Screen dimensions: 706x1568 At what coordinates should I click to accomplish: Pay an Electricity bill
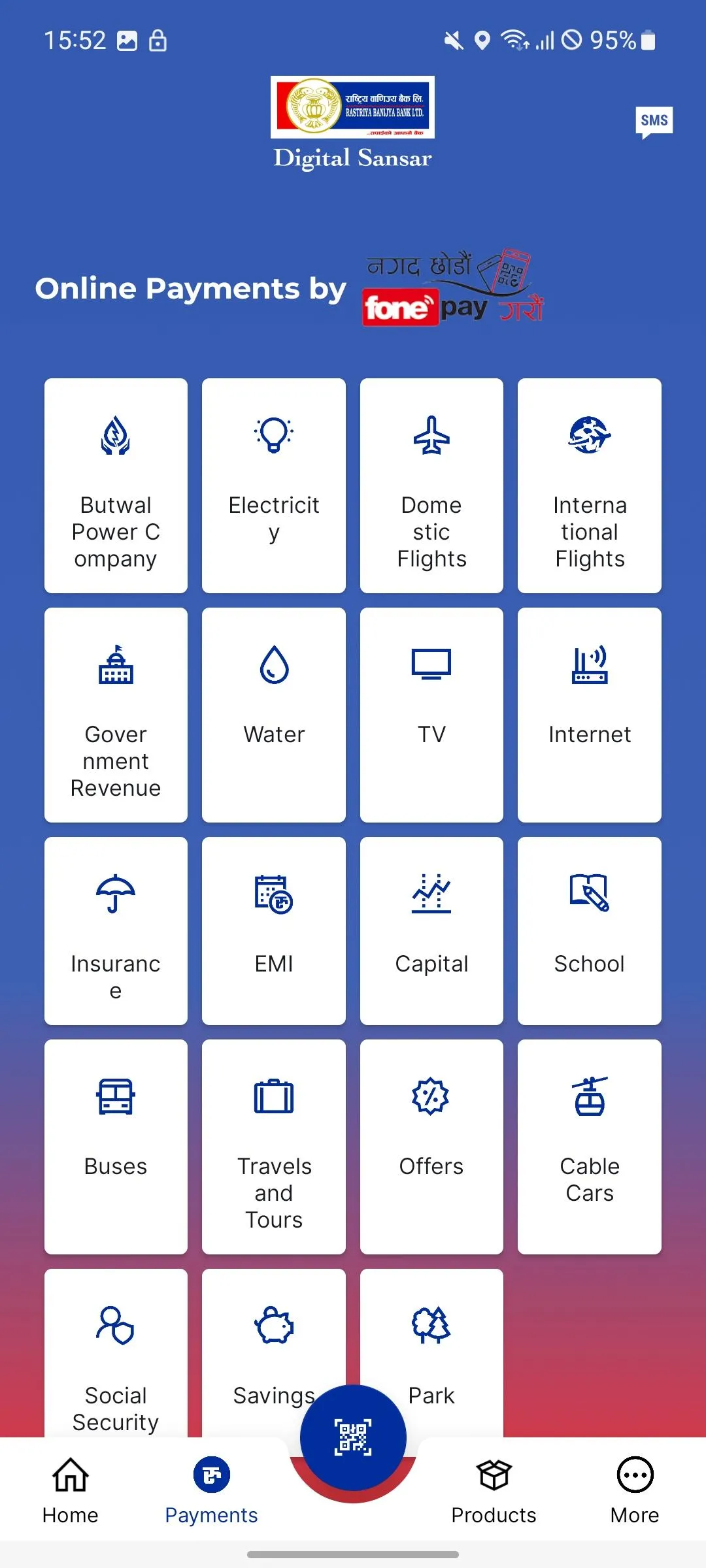pyautogui.click(x=274, y=485)
